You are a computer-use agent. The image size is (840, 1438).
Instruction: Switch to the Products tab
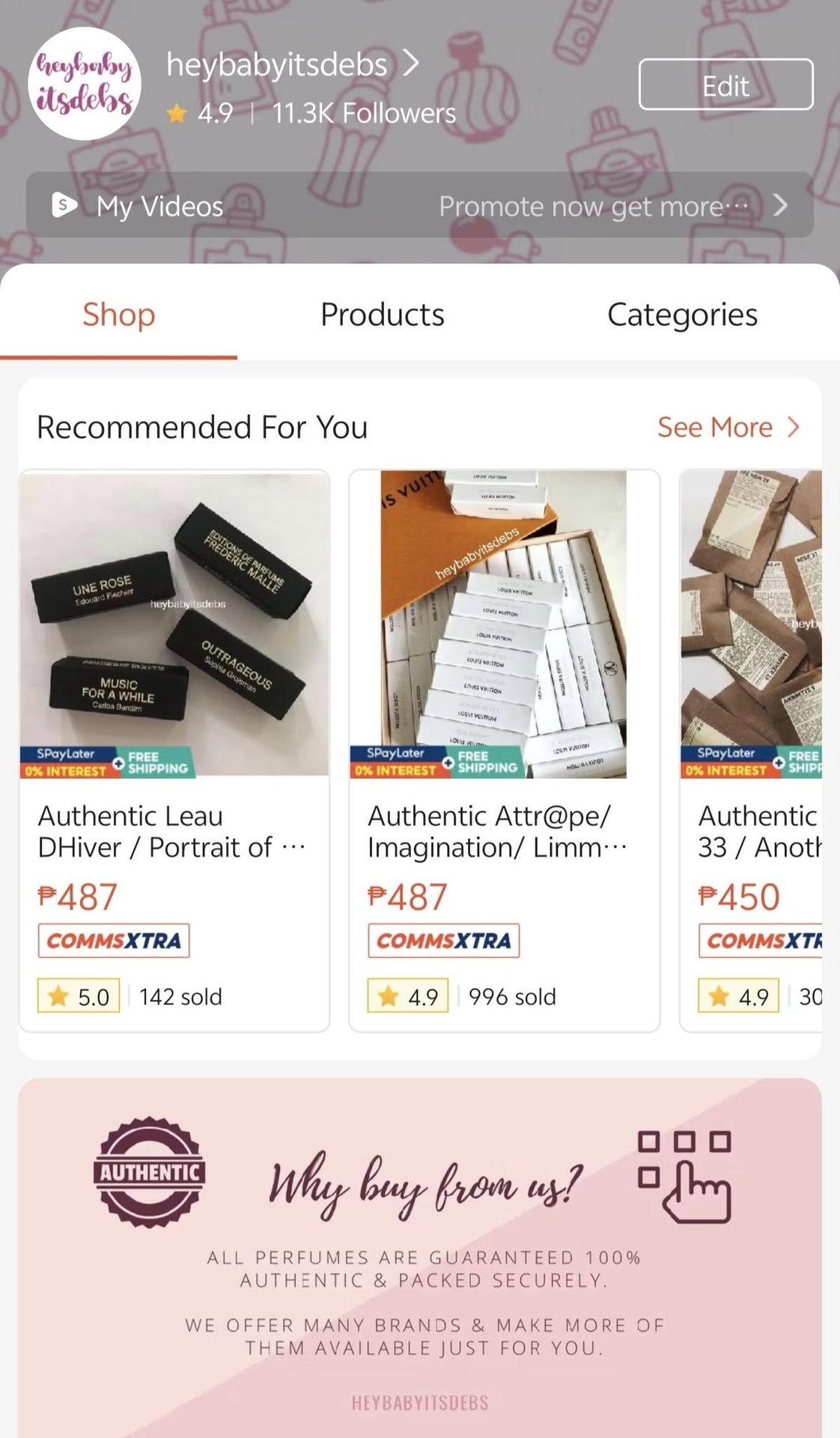coord(382,315)
